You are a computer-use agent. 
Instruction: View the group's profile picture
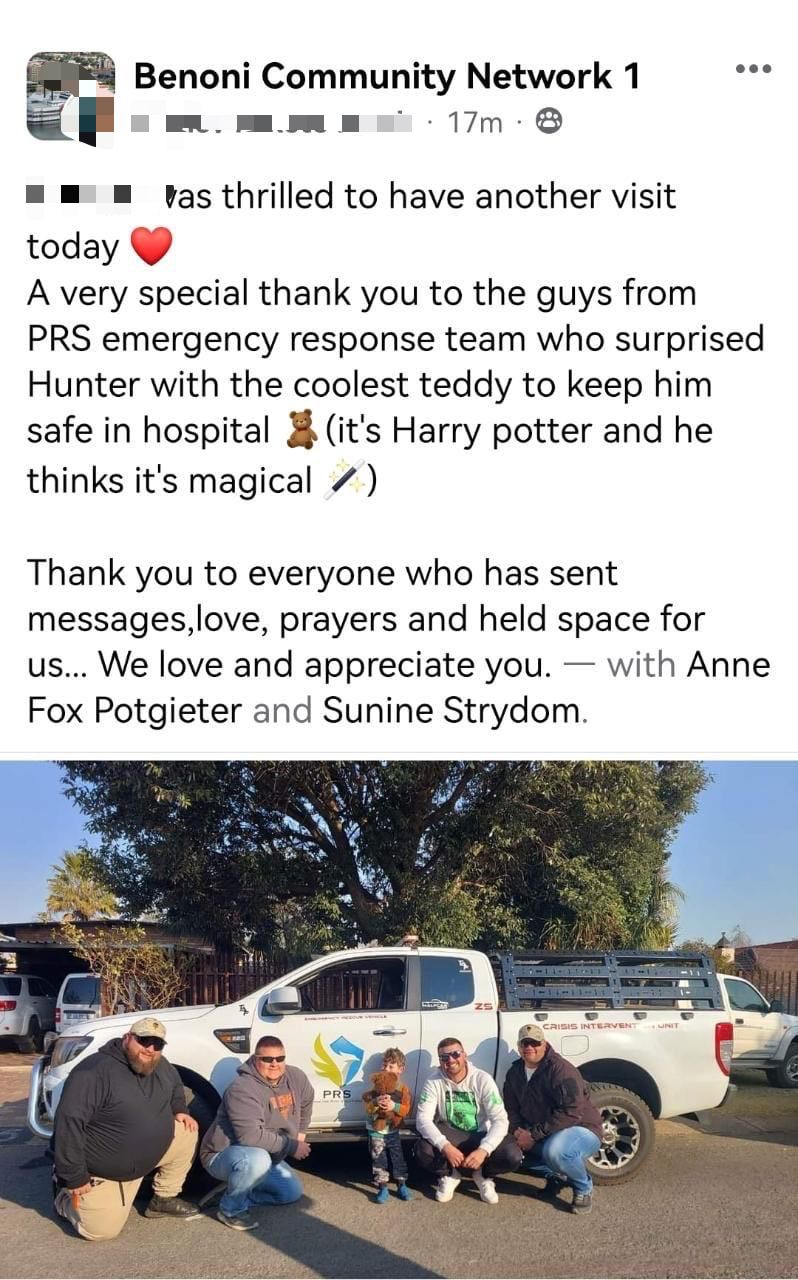[x=70, y=96]
